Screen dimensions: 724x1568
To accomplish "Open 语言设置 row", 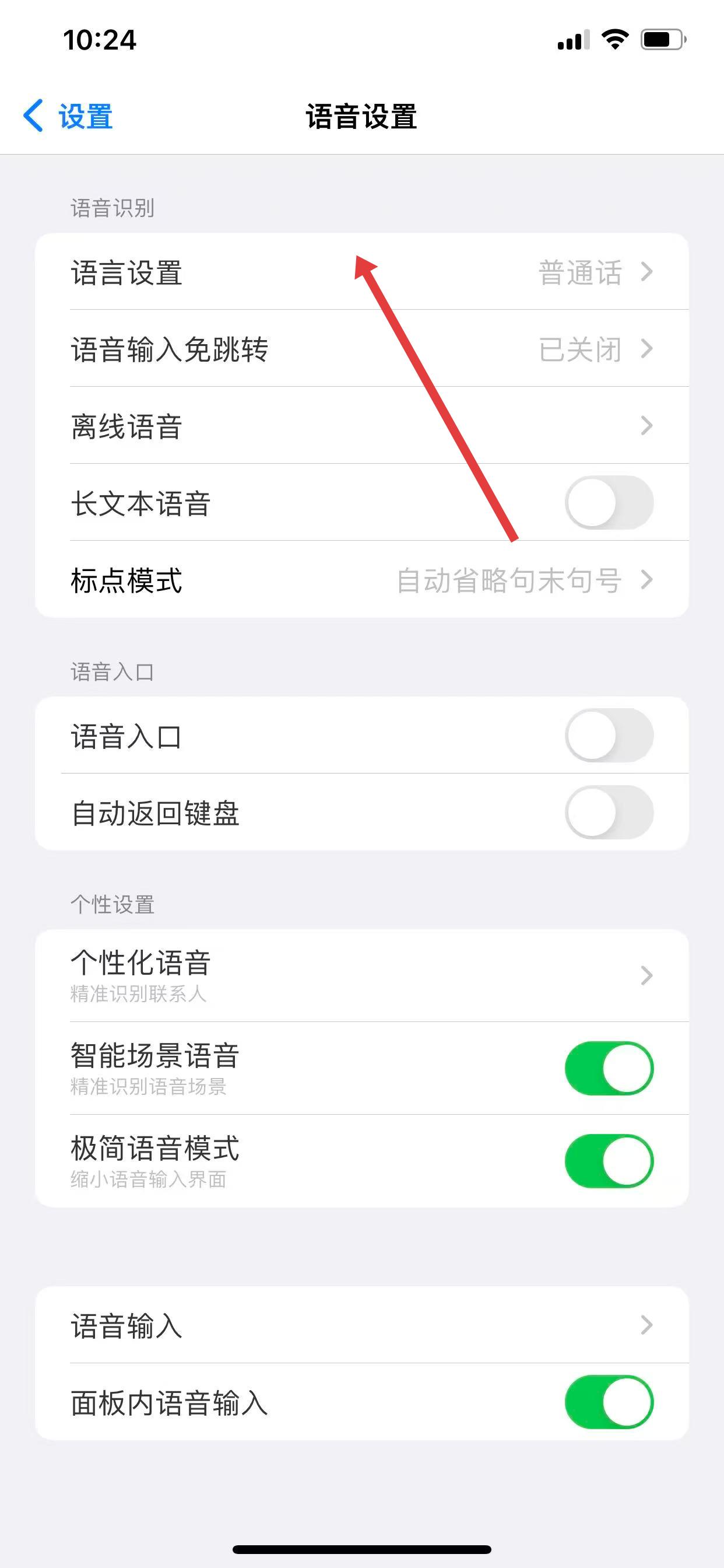I will (361, 272).
